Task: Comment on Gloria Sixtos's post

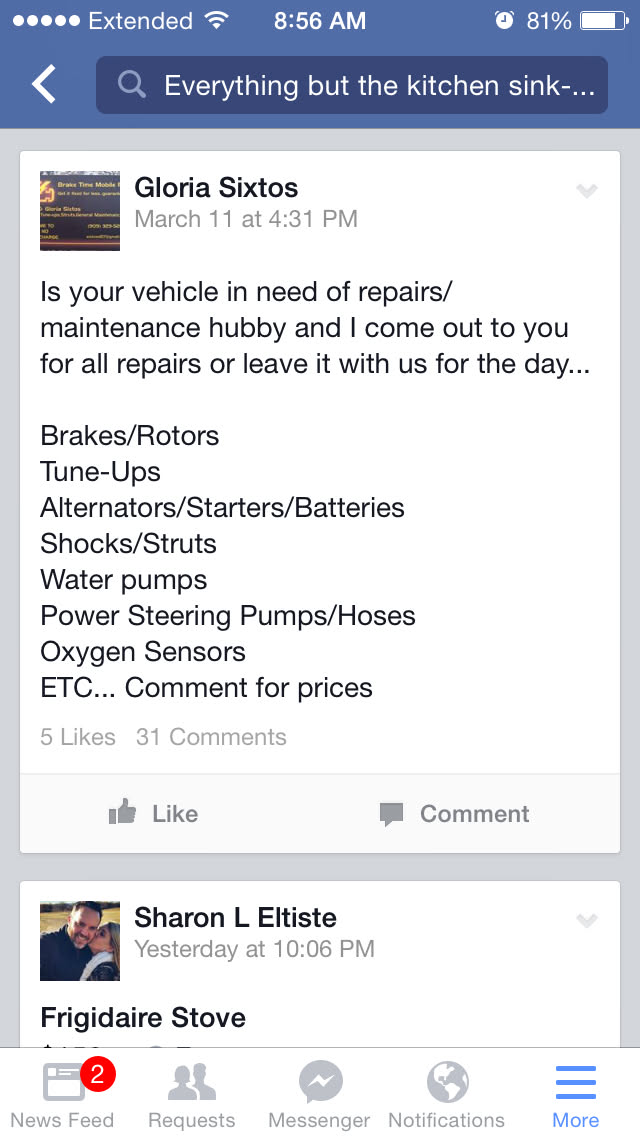Action: coord(455,814)
